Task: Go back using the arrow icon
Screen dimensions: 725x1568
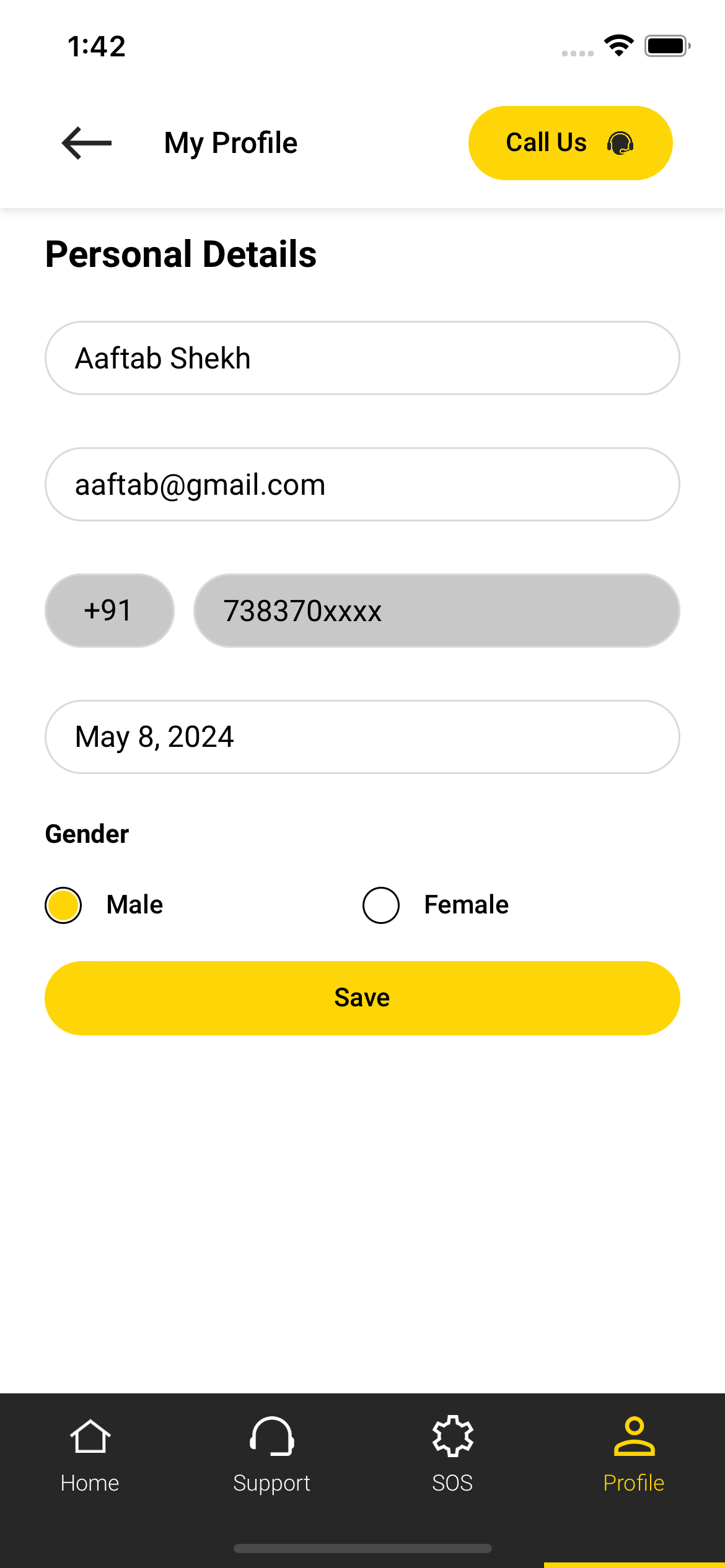Action: [87, 143]
